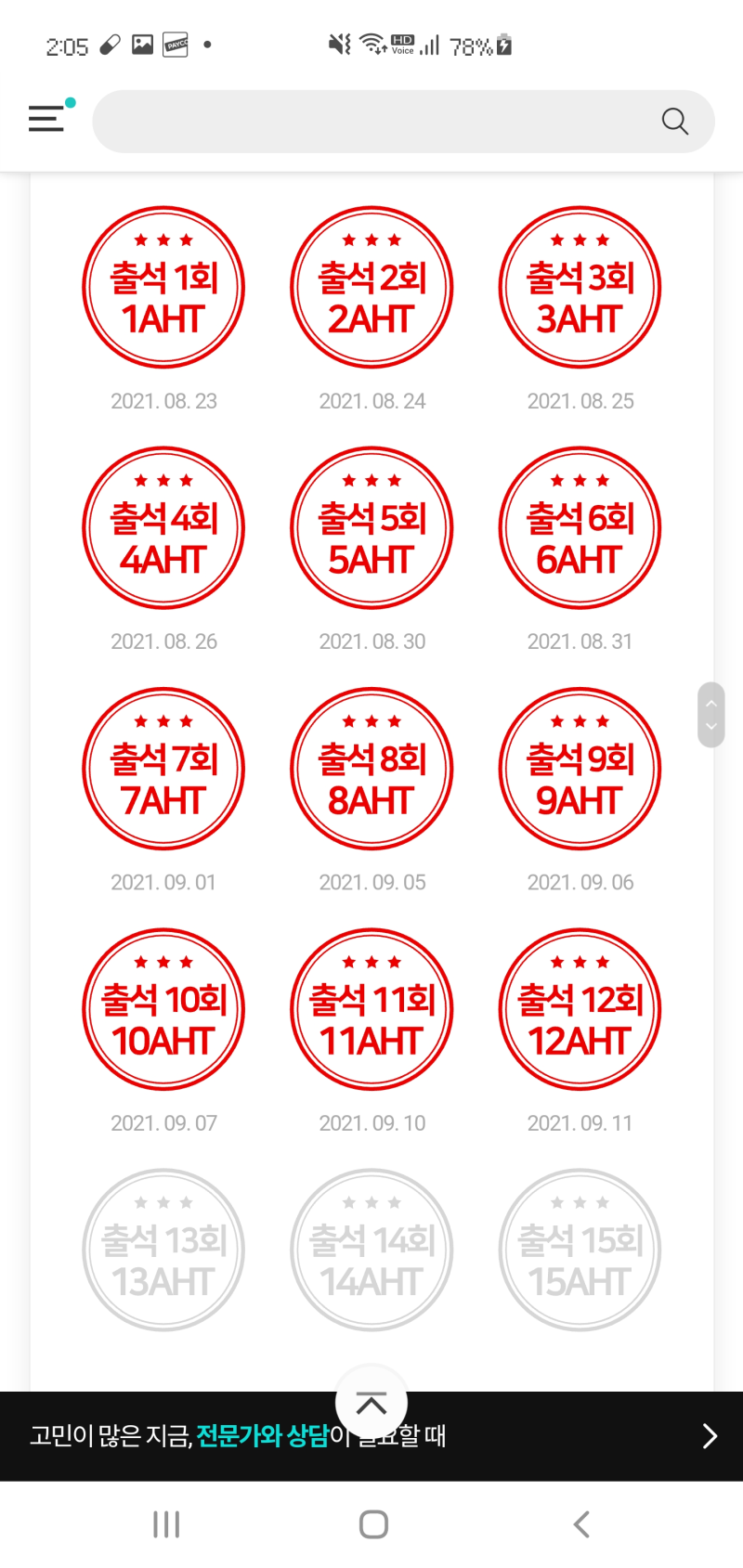Tap the right-edge scroll handle
This screenshot has width=743, height=1568.
click(x=710, y=715)
